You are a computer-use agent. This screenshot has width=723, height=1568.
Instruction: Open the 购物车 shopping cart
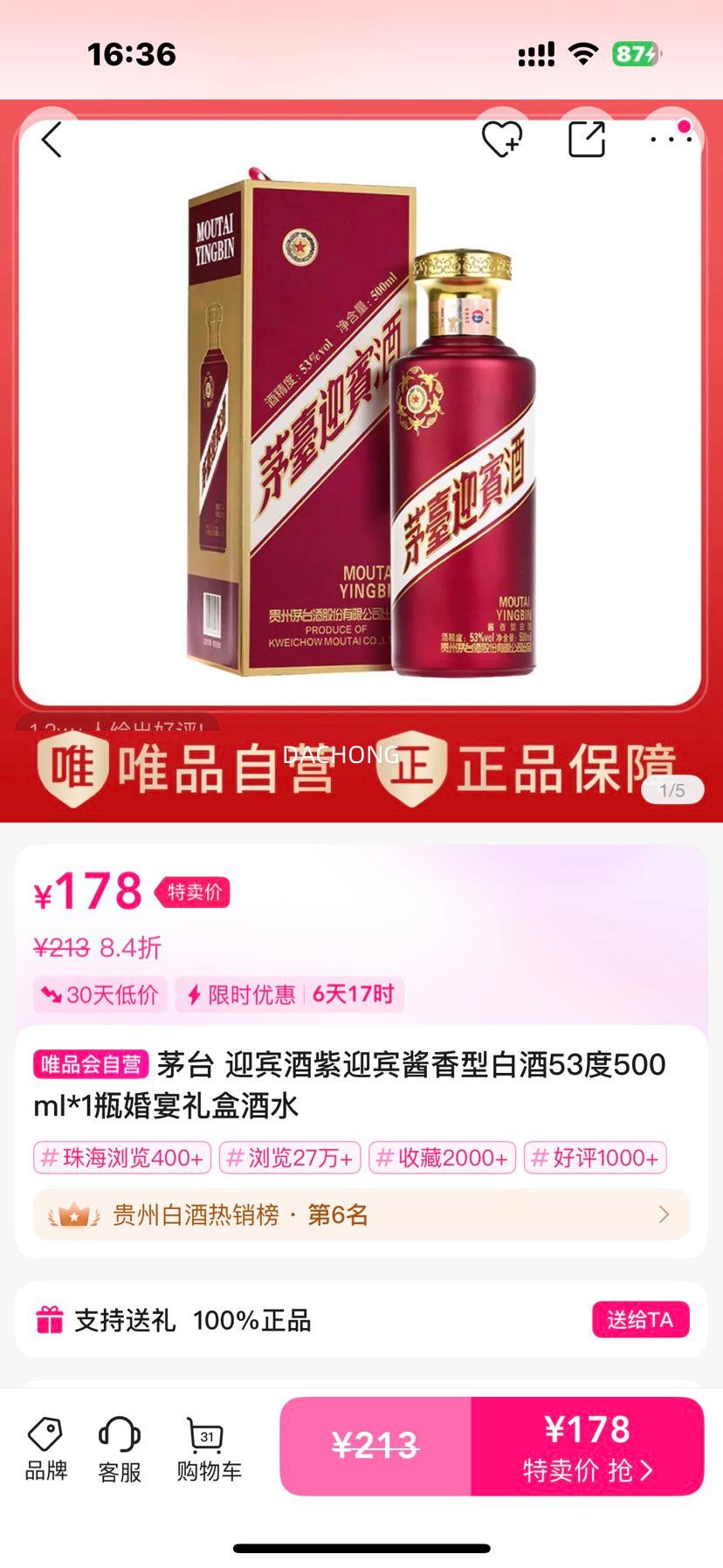209,1450
